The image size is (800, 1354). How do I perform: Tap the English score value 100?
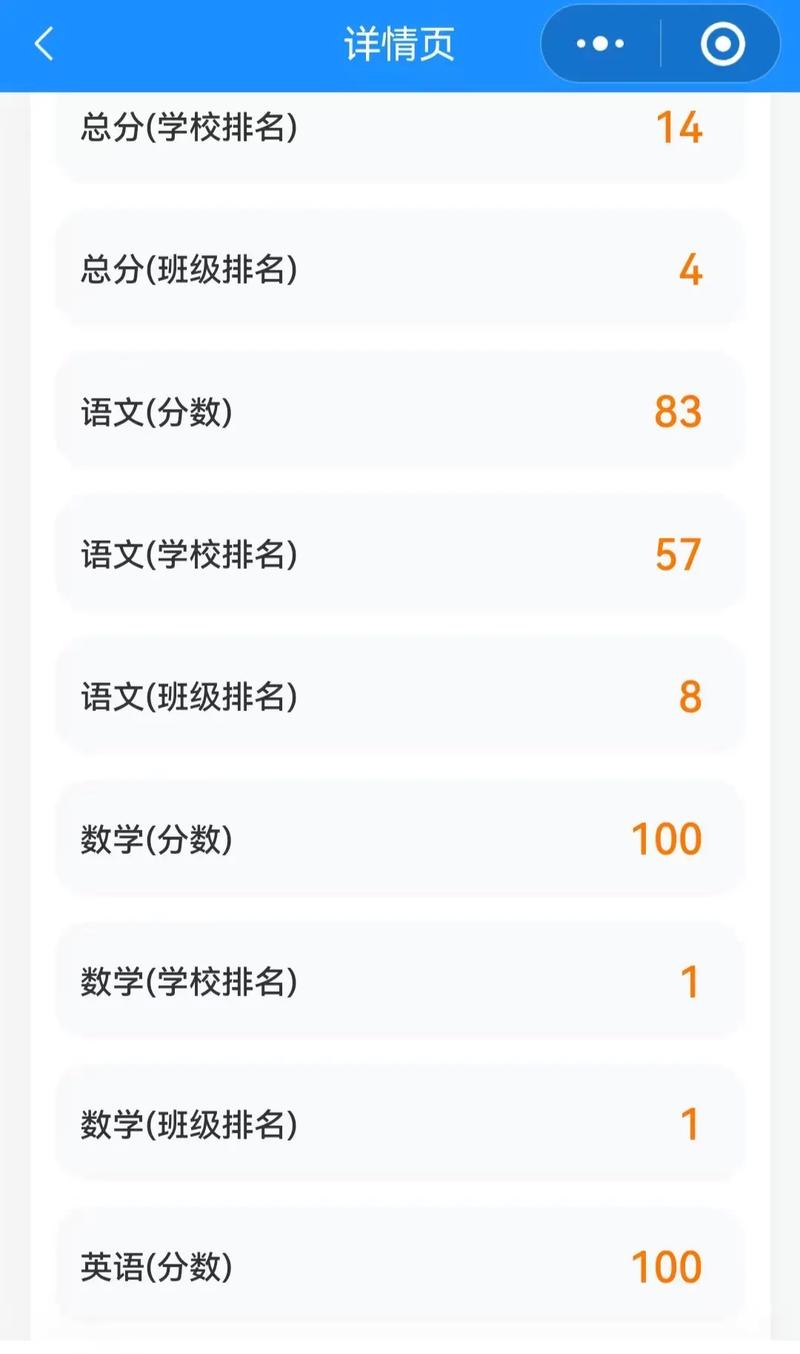coord(665,1267)
